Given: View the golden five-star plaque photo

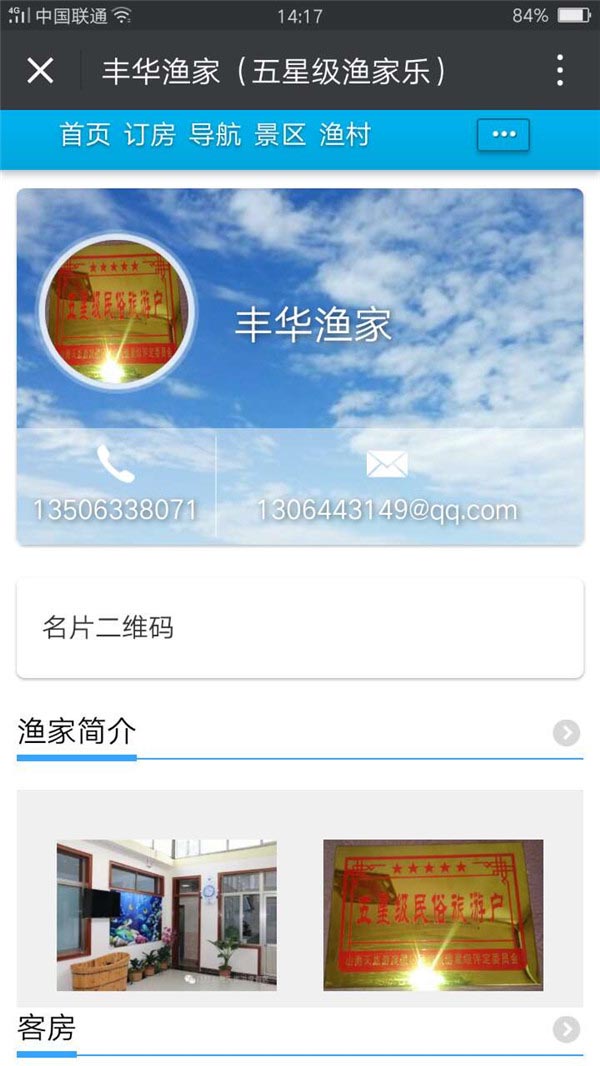Looking at the screenshot, I should [433, 915].
